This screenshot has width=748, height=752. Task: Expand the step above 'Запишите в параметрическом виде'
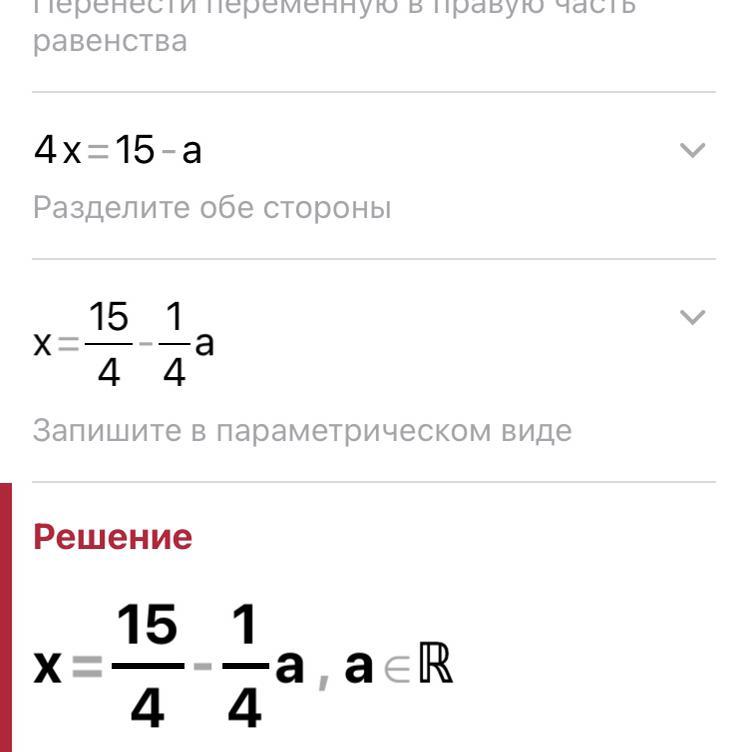pyautogui.click(x=692, y=318)
